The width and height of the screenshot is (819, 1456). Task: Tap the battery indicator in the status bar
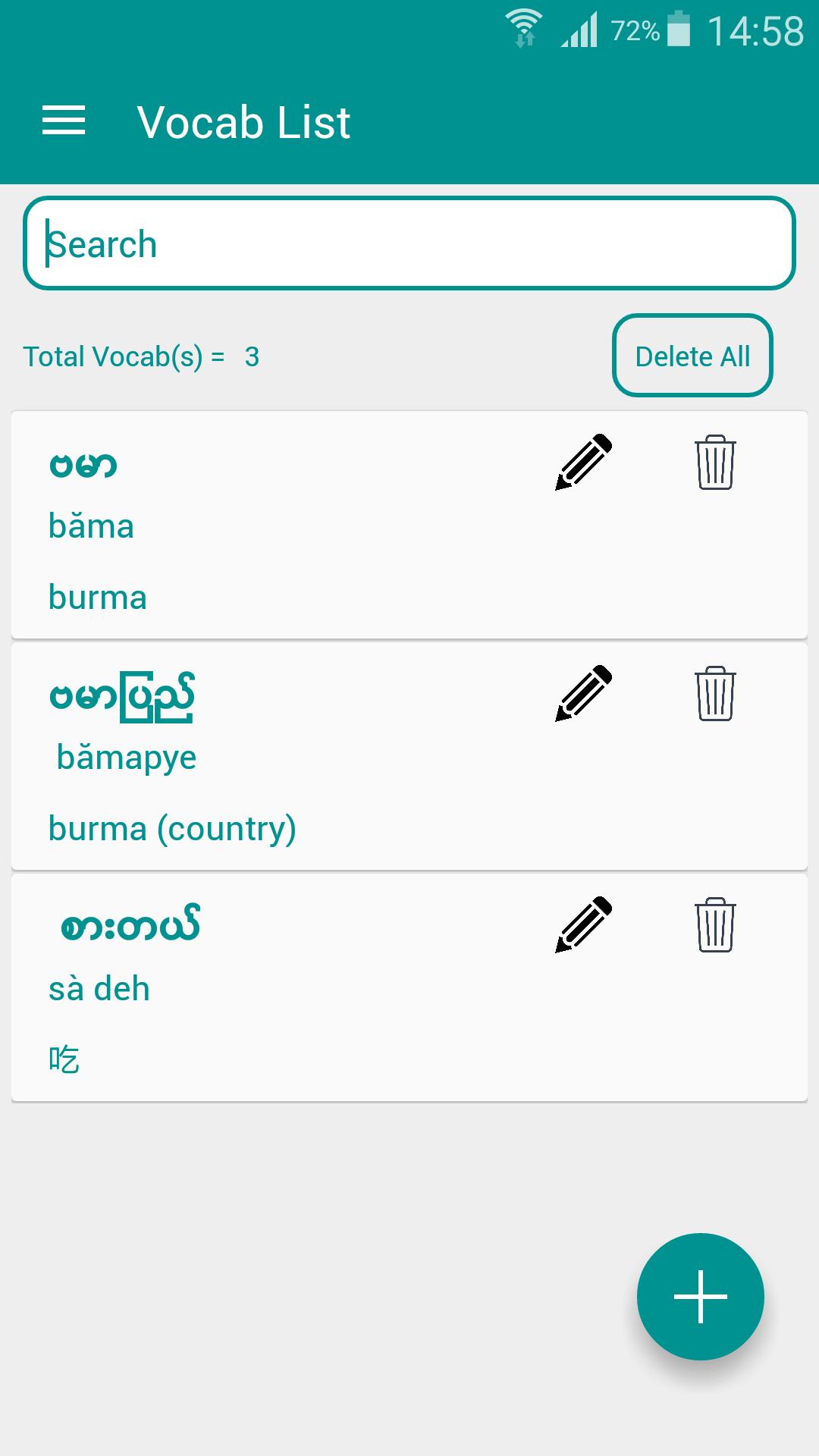[677, 29]
